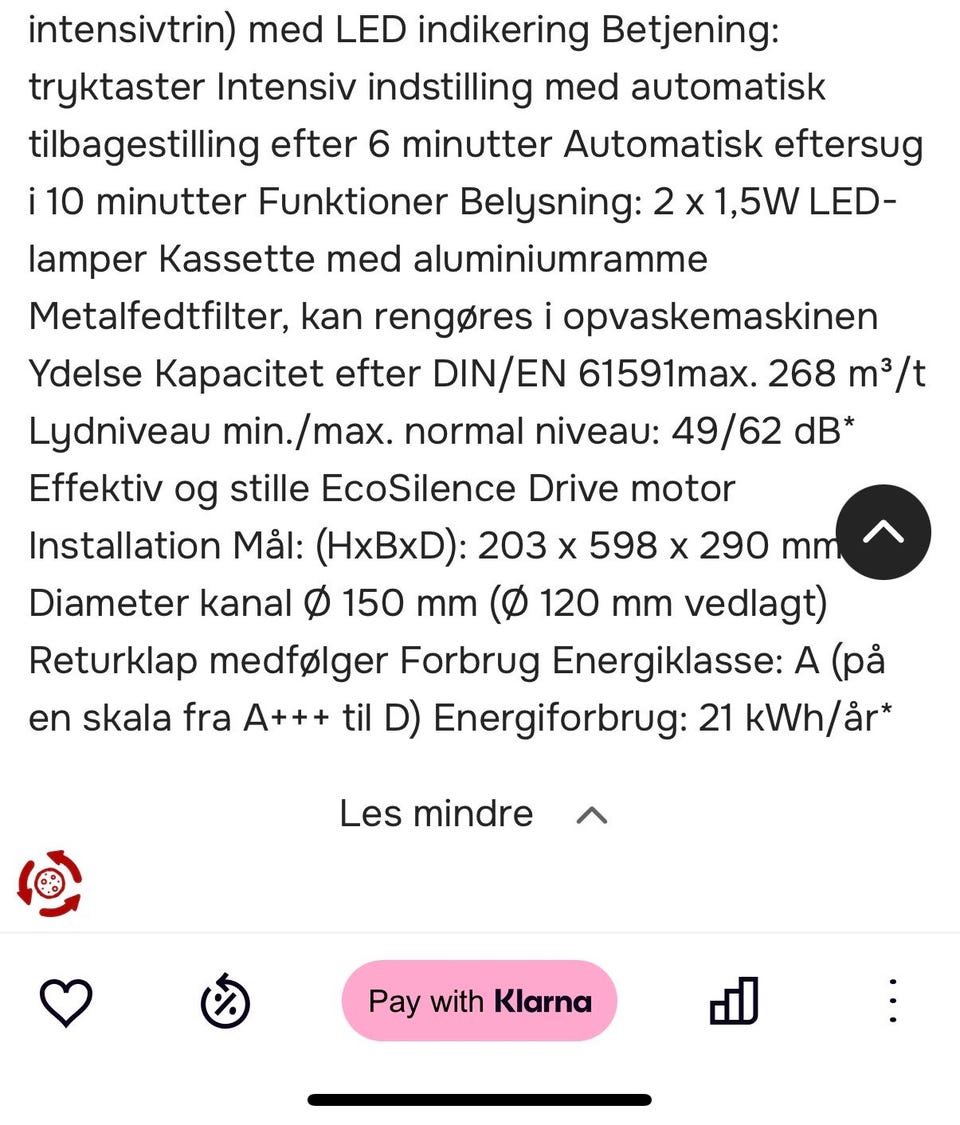Open the price history chart icon
Image resolution: width=960 pixels, height=1125 pixels.
click(734, 1001)
